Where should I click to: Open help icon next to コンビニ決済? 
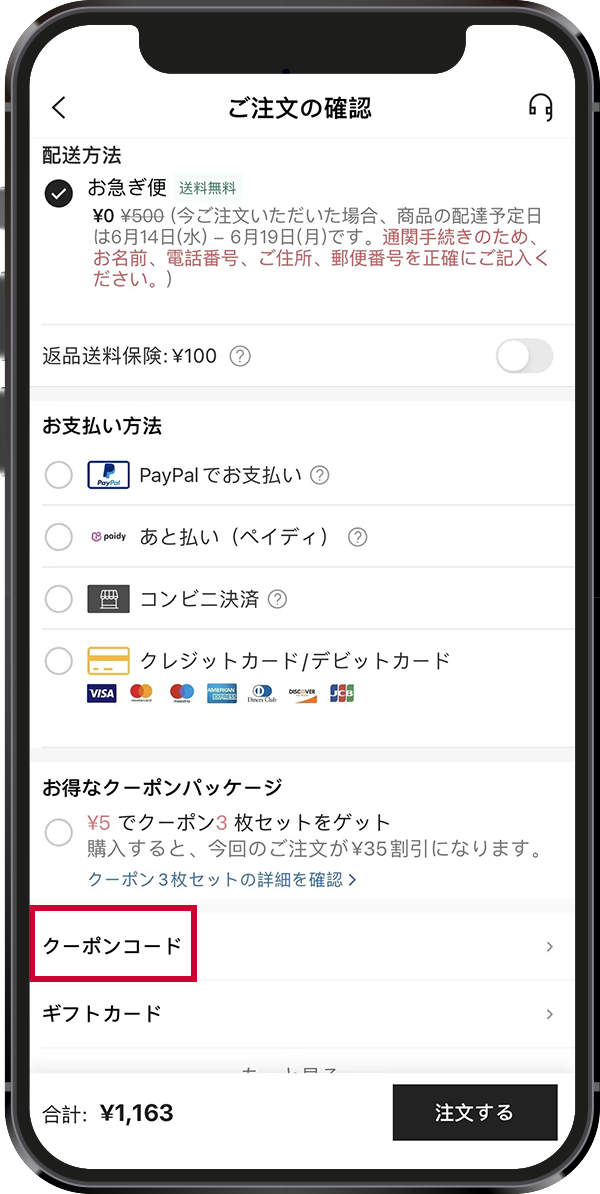278,599
